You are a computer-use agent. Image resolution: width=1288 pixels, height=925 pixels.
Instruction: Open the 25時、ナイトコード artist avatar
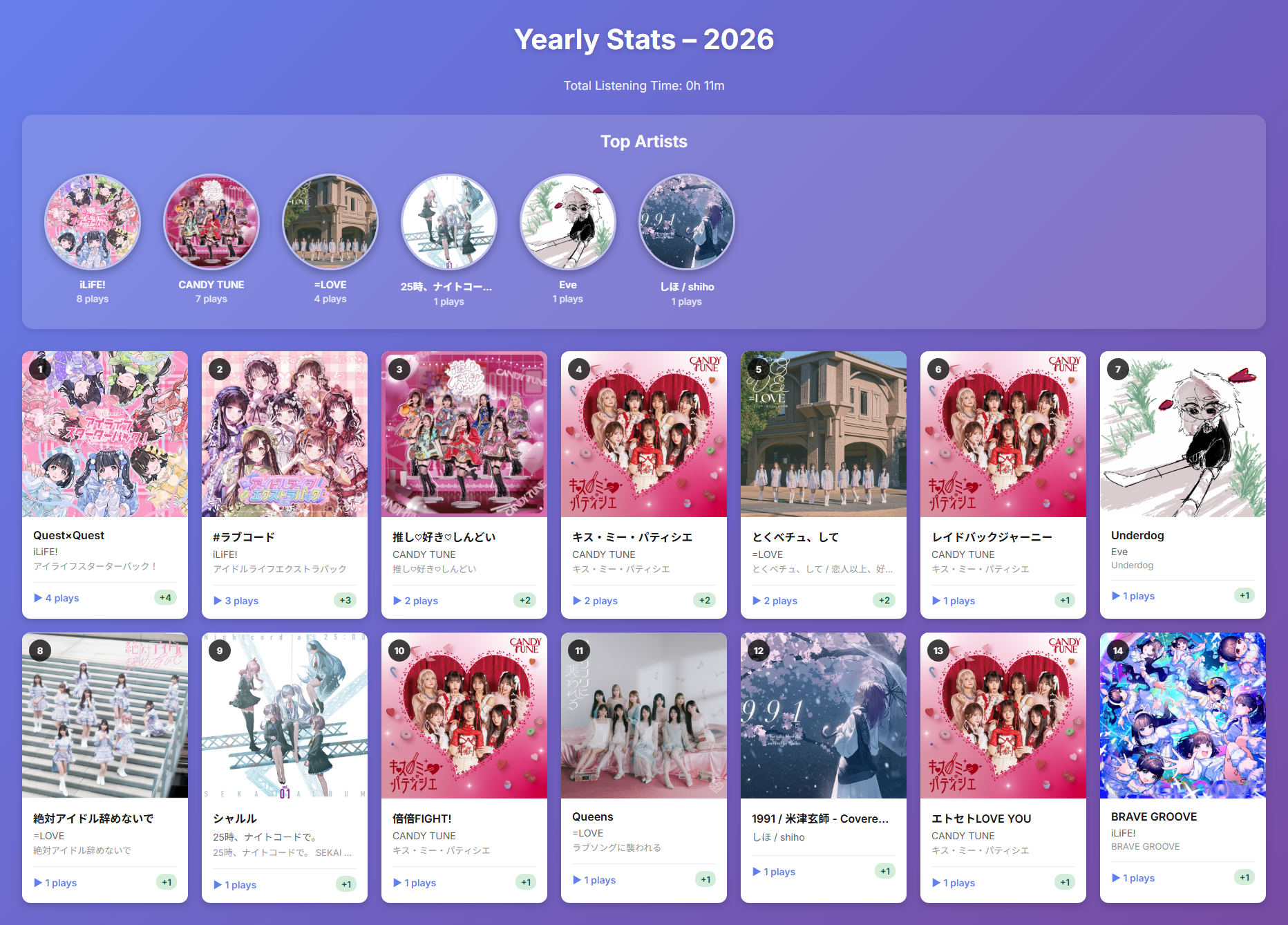[x=449, y=222]
